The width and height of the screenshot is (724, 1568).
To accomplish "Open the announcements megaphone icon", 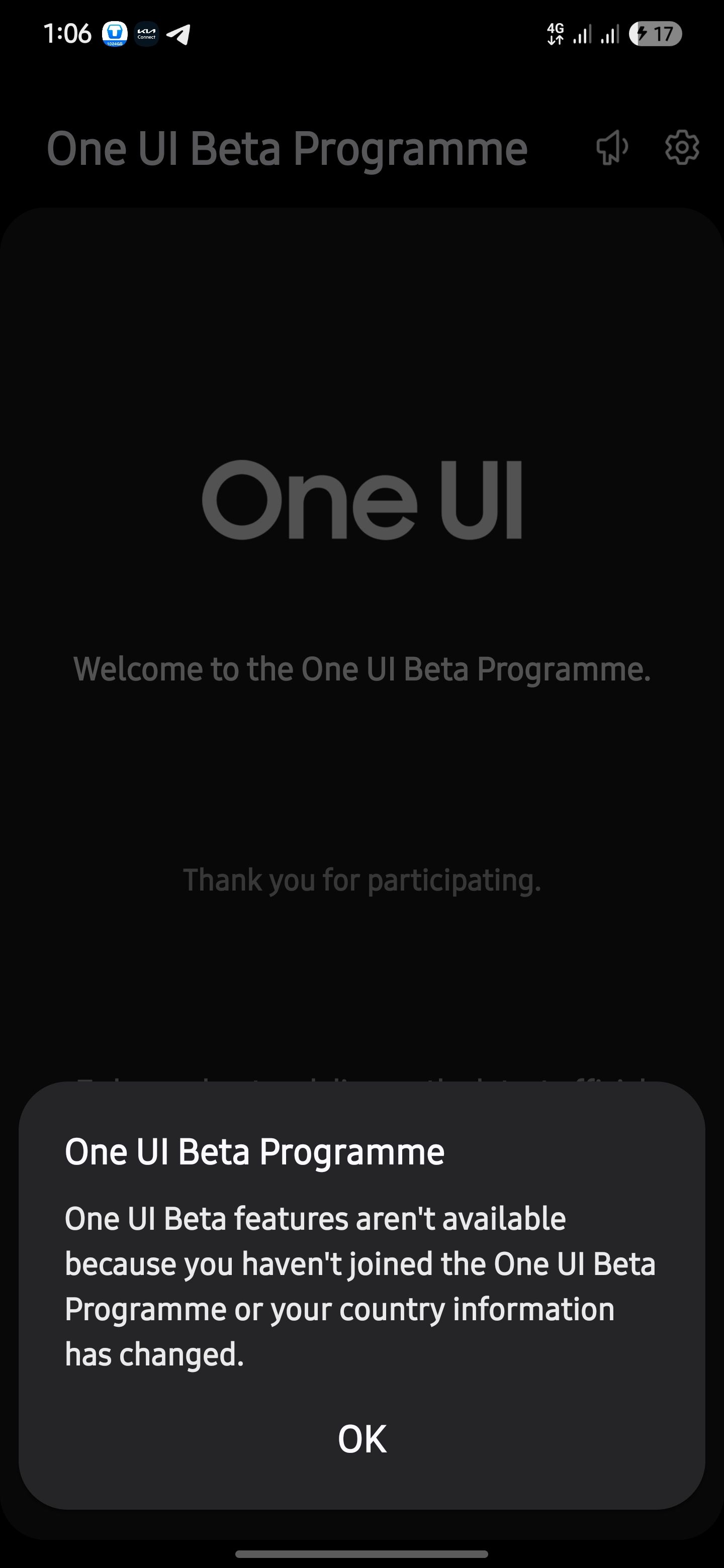I will tap(612, 147).
